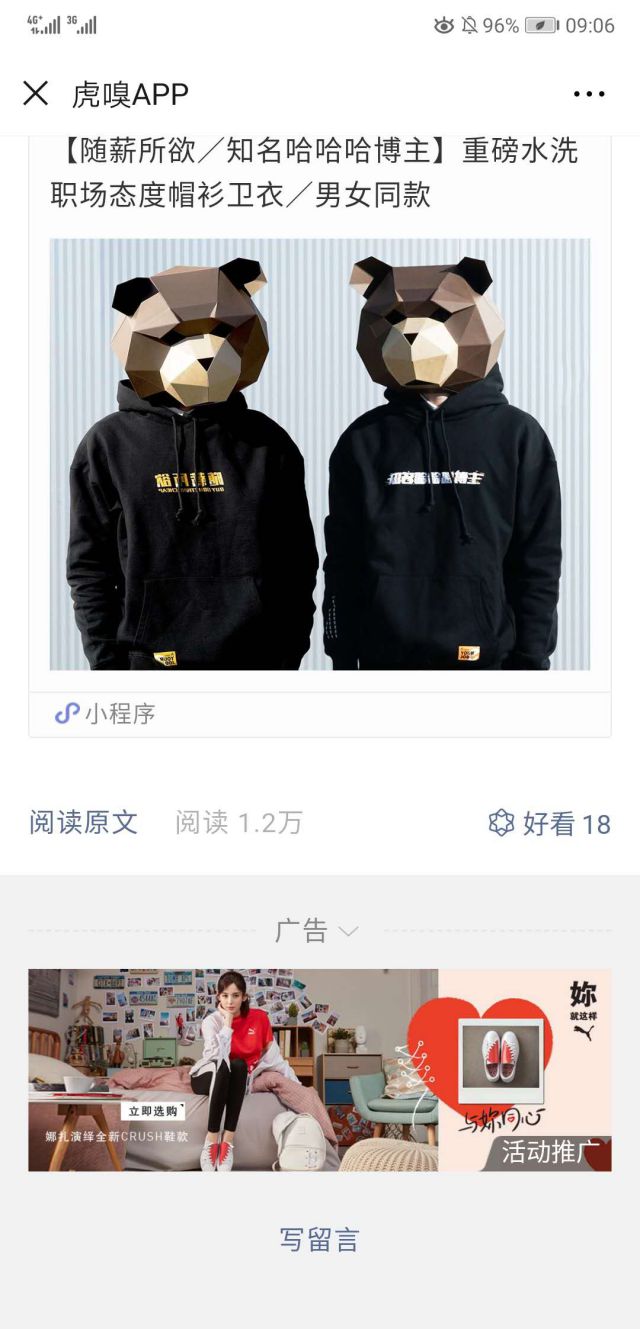Open the three-dot overflow menu
The width and height of the screenshot is (640, 1329).
pyautogui.click(x=589, y=94)
